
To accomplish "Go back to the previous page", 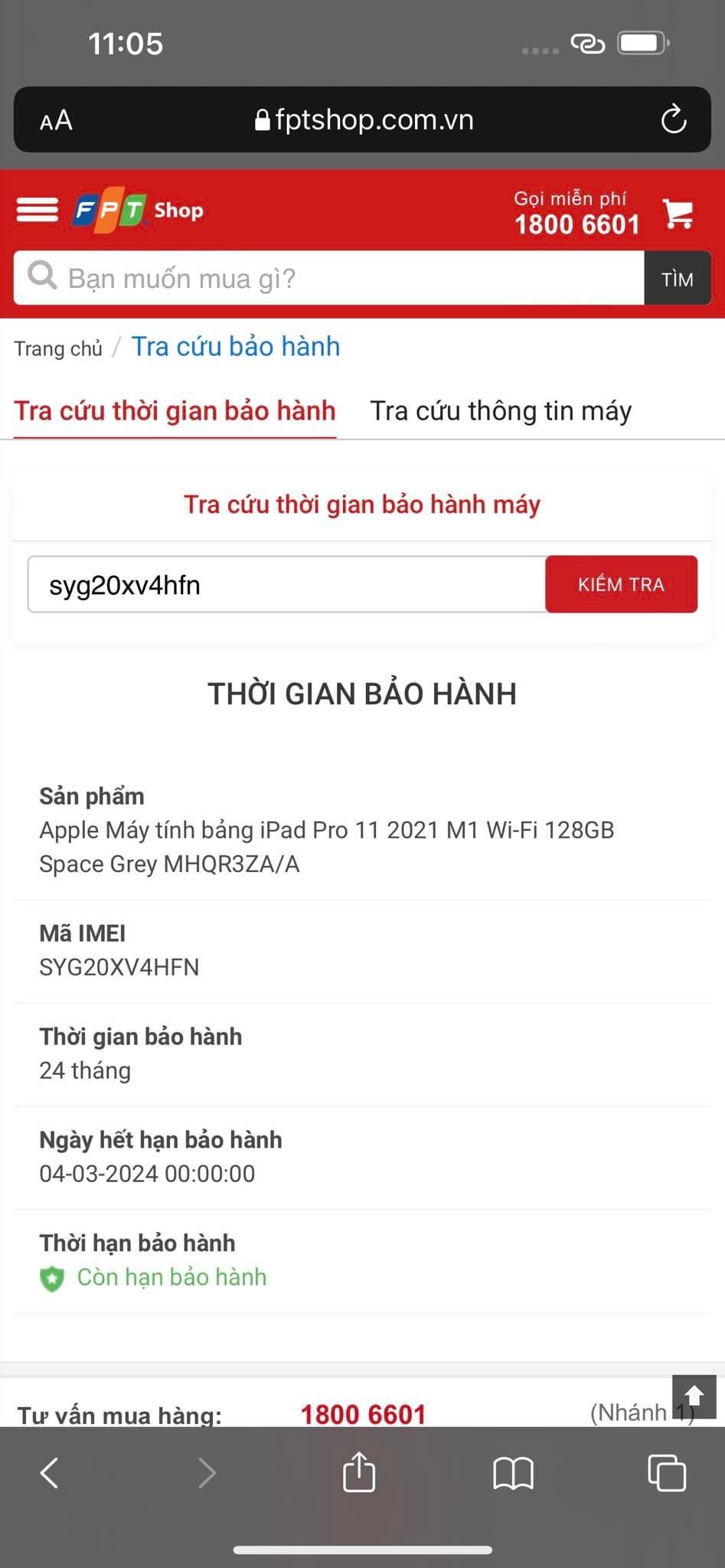I will click(50, 1472).
